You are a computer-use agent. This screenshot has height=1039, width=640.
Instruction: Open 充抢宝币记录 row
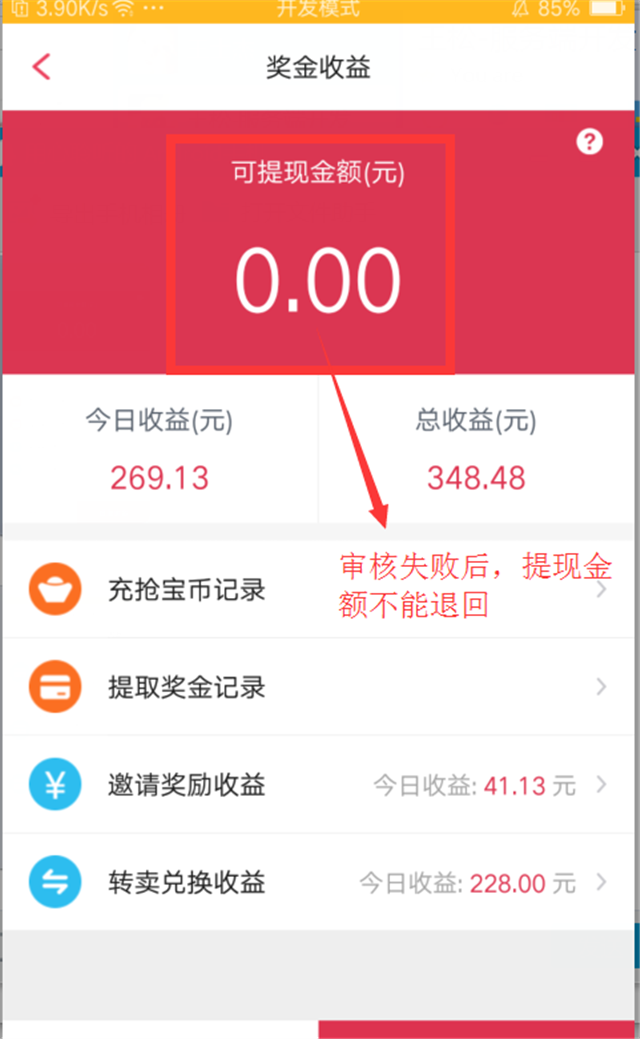click(x=319, y=589)
